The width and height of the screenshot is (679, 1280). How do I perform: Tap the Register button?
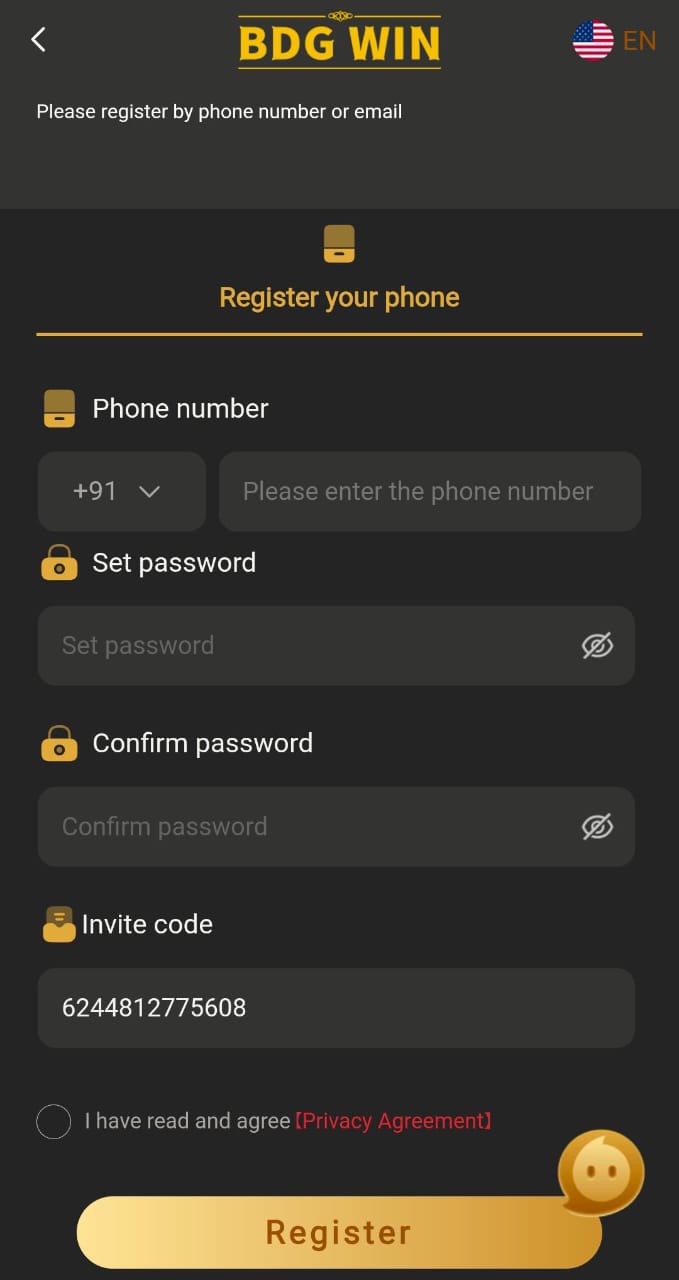[x=339, y=1232]
